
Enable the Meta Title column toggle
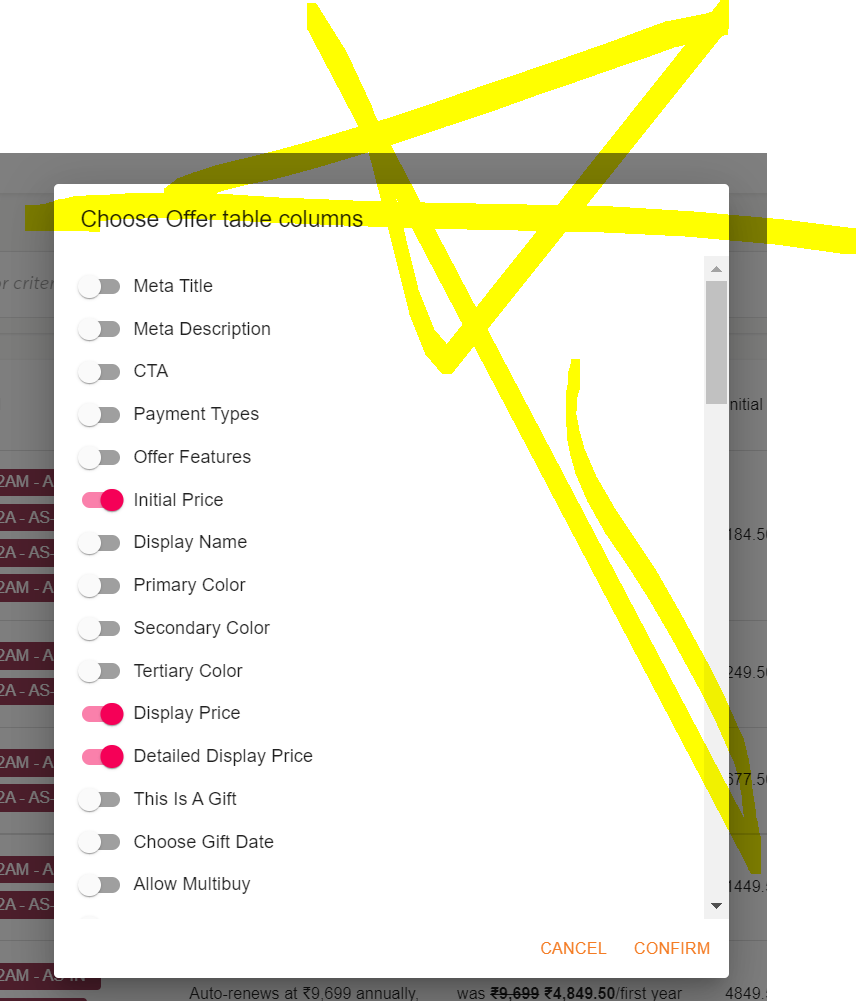99,286
